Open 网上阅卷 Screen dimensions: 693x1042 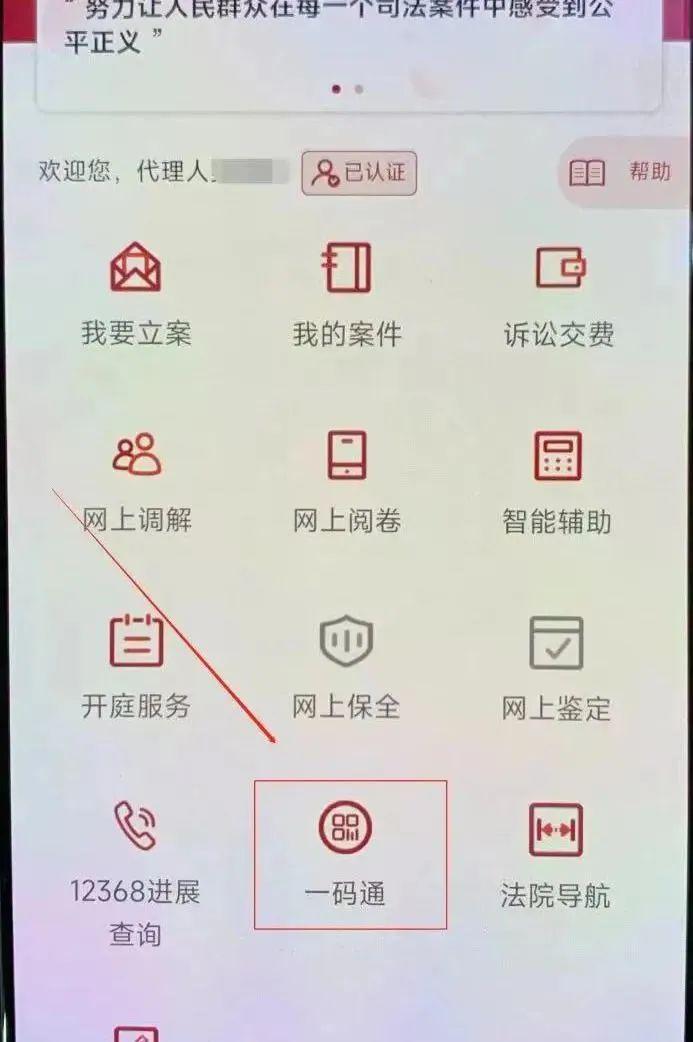click(346, 480)
